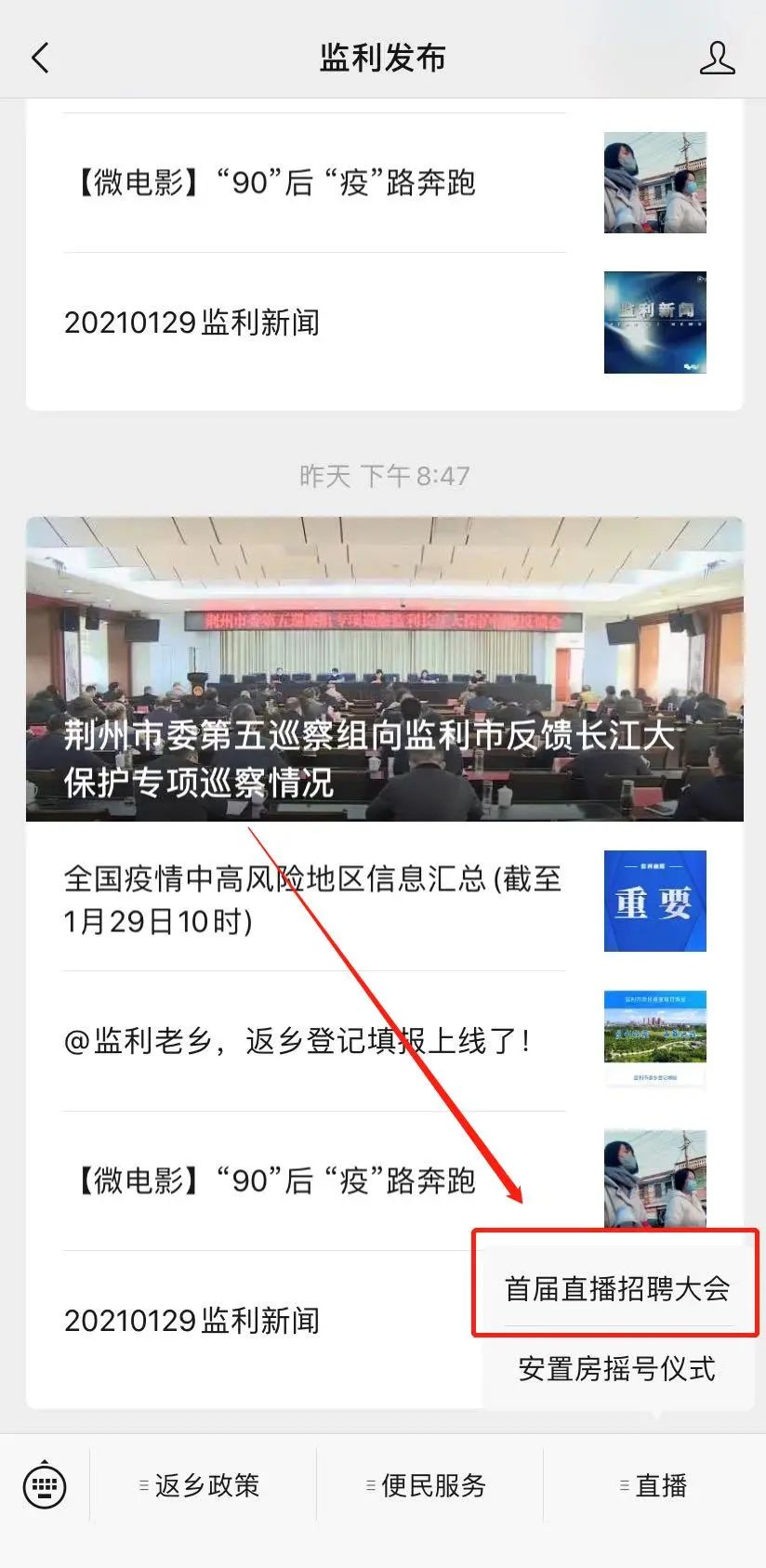Select 首届直播招聘大会 from the popup menu
This screenshot has height=1568, width=766.
pyautogui.click(x=616, y=1288)
